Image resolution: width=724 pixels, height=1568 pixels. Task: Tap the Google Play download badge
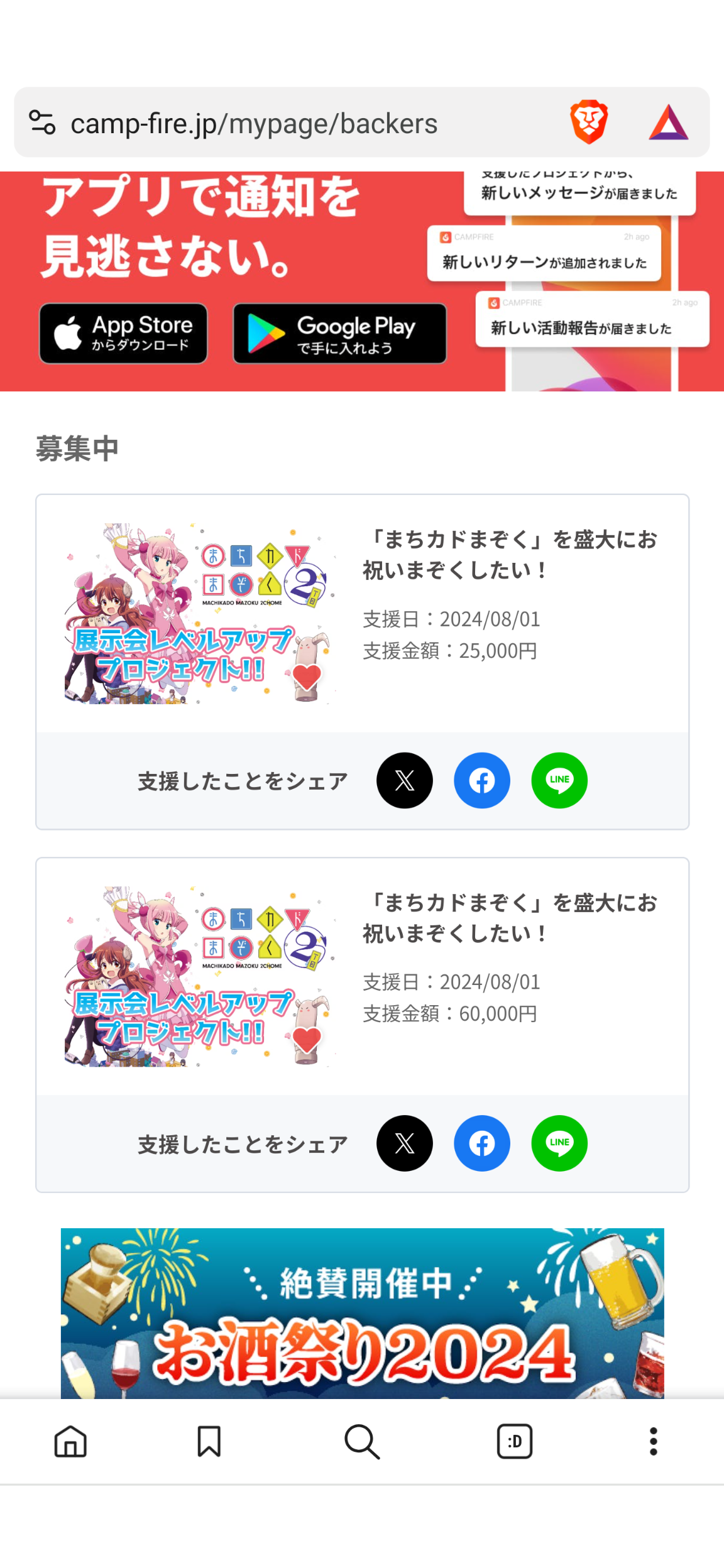coord(340,334)
